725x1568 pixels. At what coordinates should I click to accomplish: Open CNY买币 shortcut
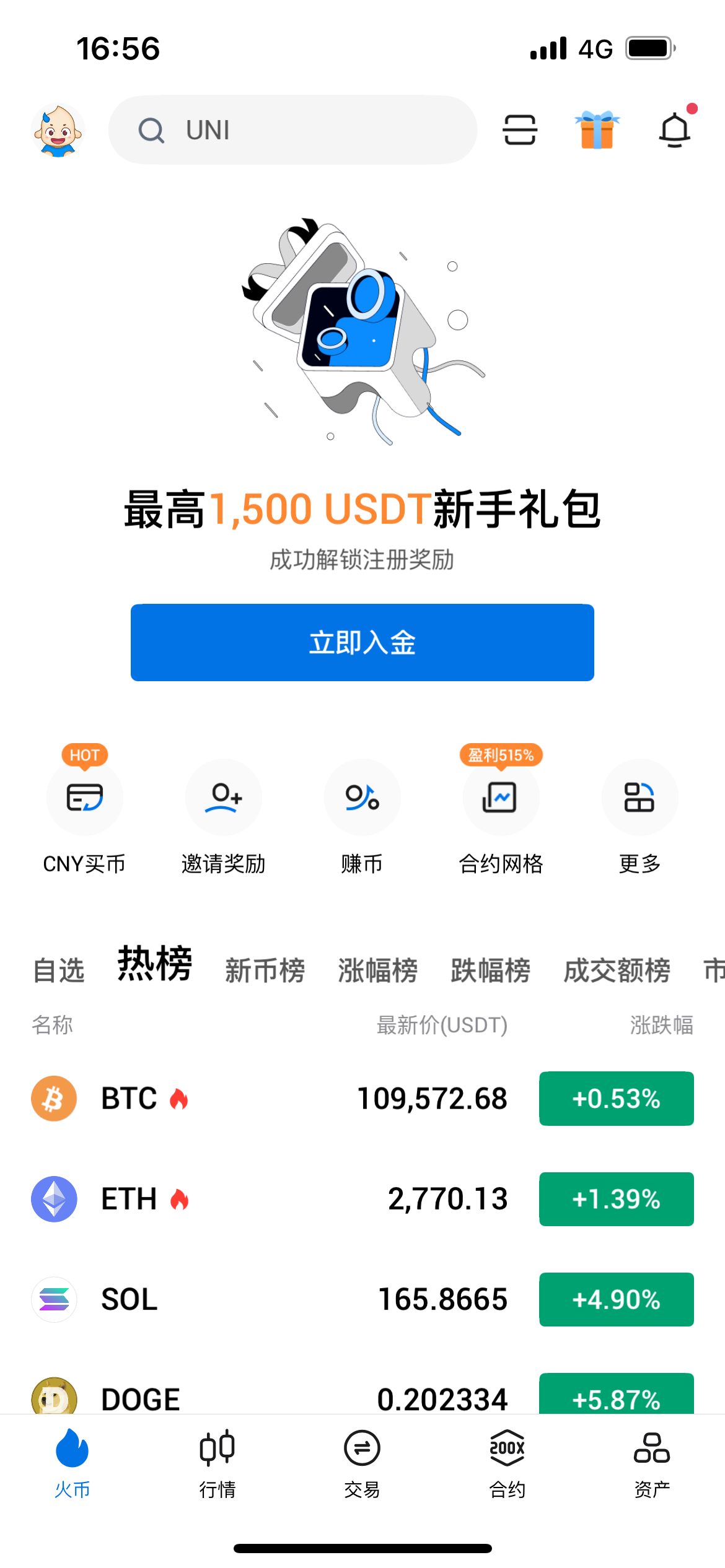pos(84,812)
